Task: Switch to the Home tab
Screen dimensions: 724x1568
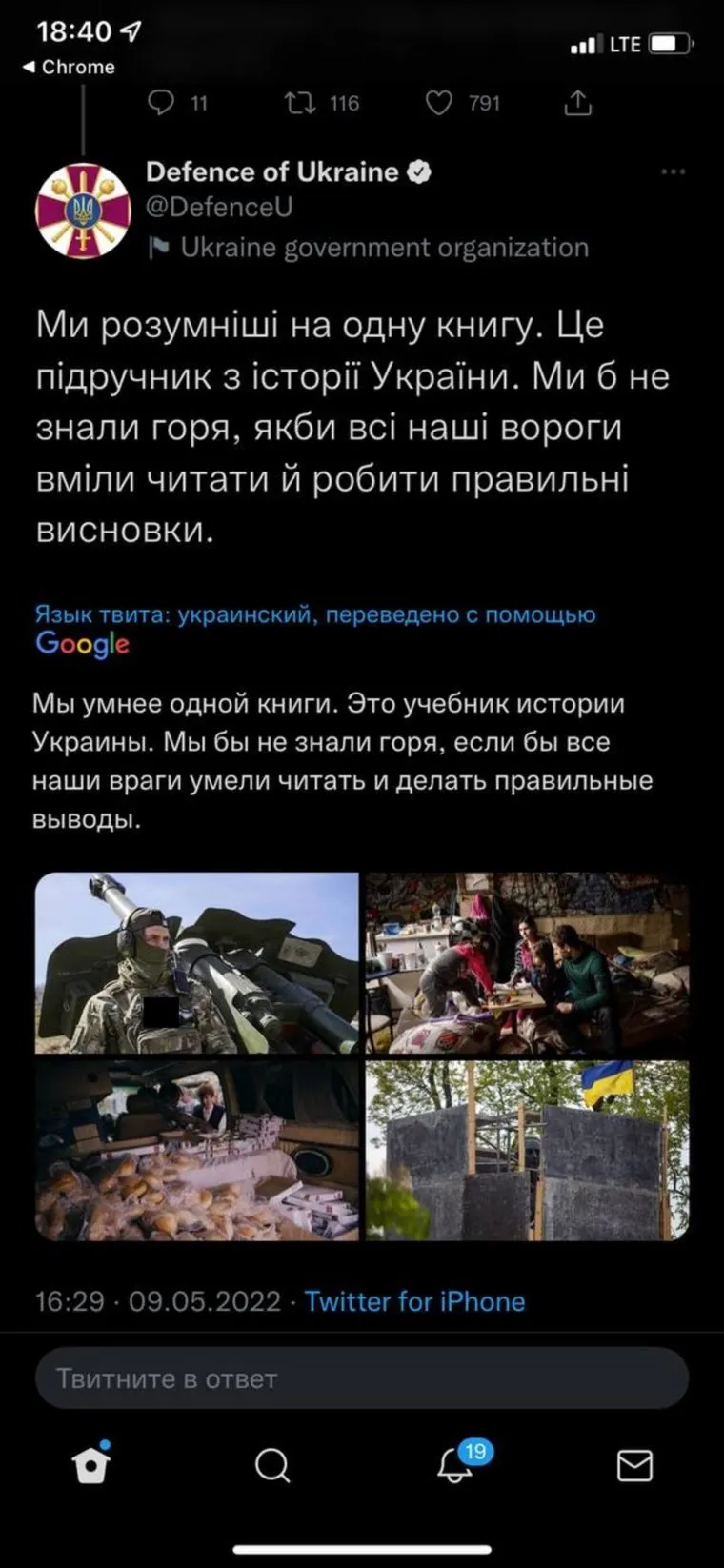Action: click(91, 1465)
